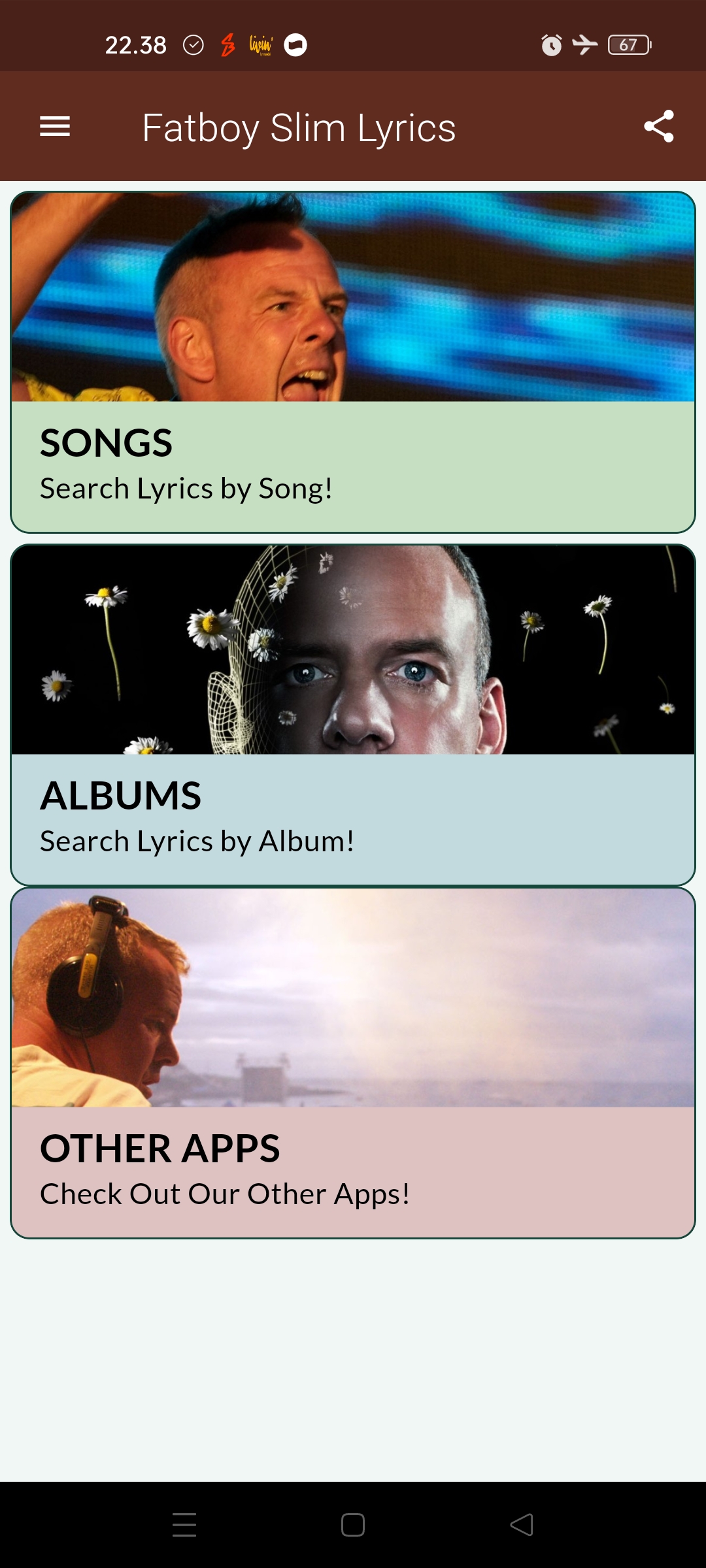Open the SONGS card
Screen dimensions: 706x1568
click(x=353, y=362)
